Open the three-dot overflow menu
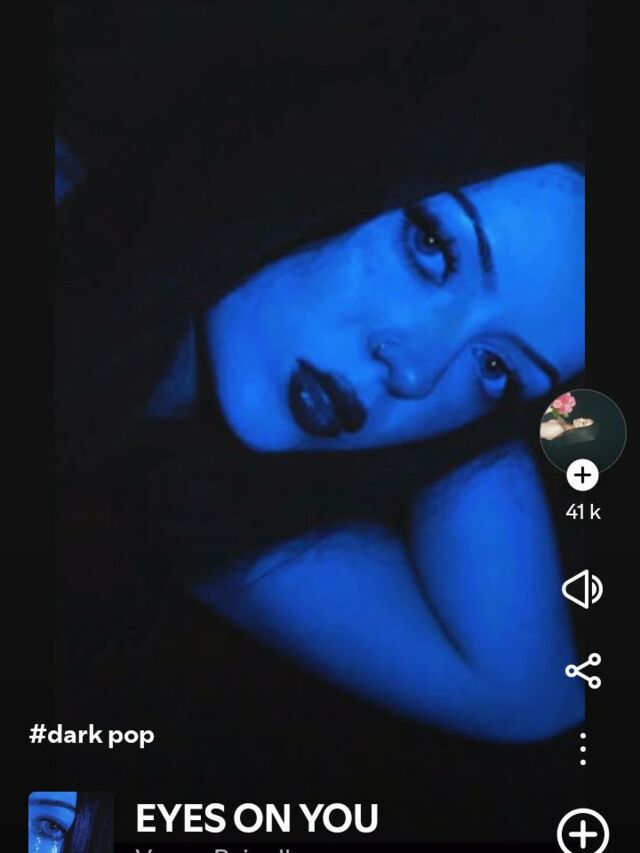Screen dimensions: 640x853 583,748
